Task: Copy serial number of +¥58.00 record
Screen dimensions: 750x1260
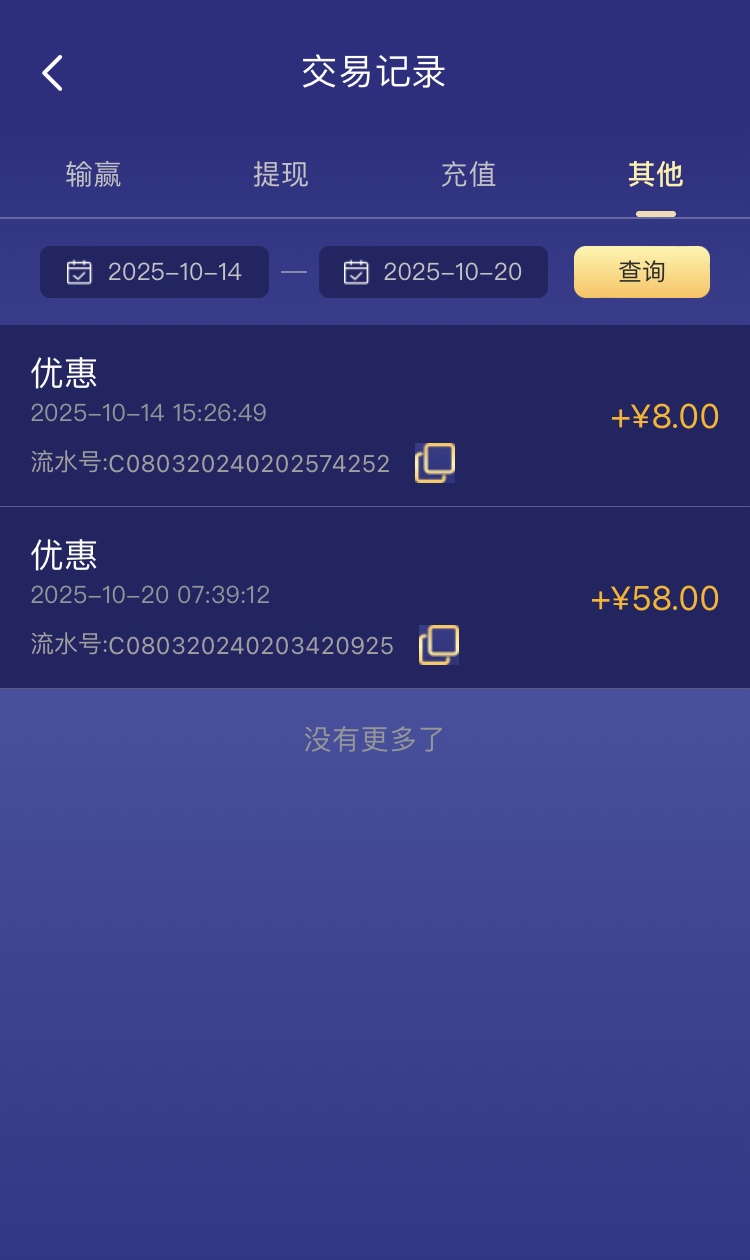Action: 439,645
